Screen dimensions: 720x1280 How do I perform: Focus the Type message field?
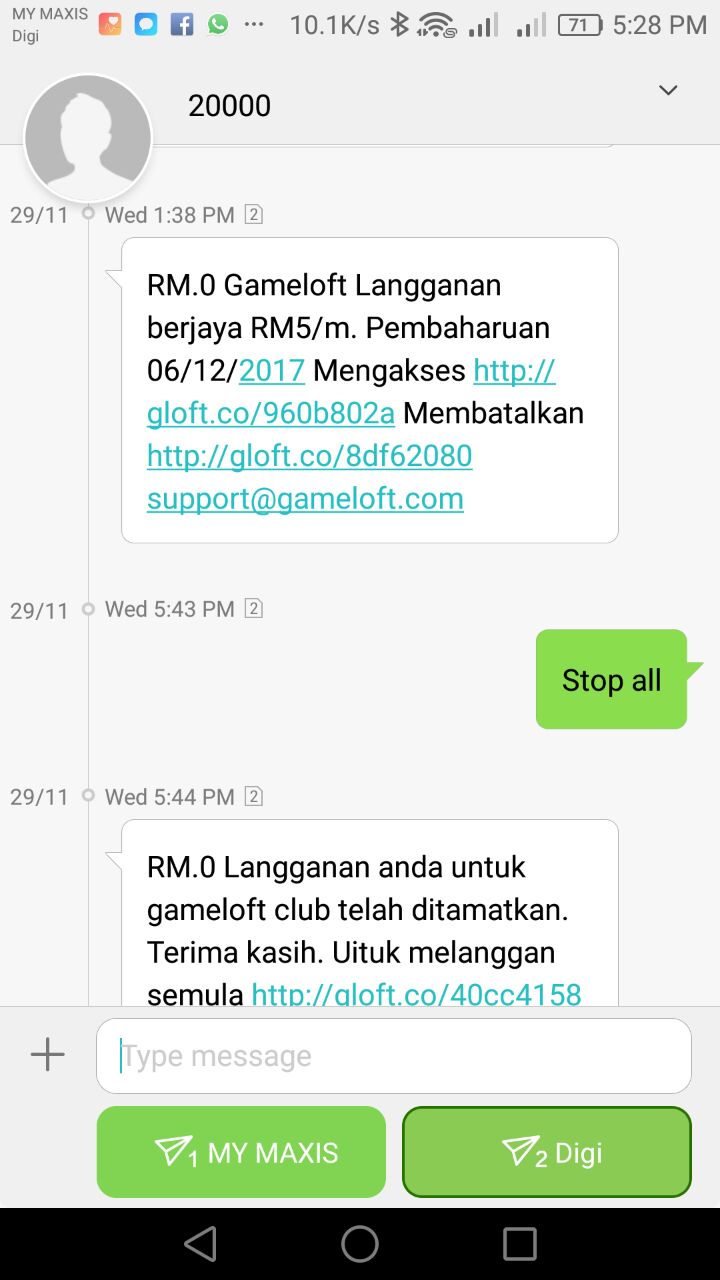pos(394,1056)
